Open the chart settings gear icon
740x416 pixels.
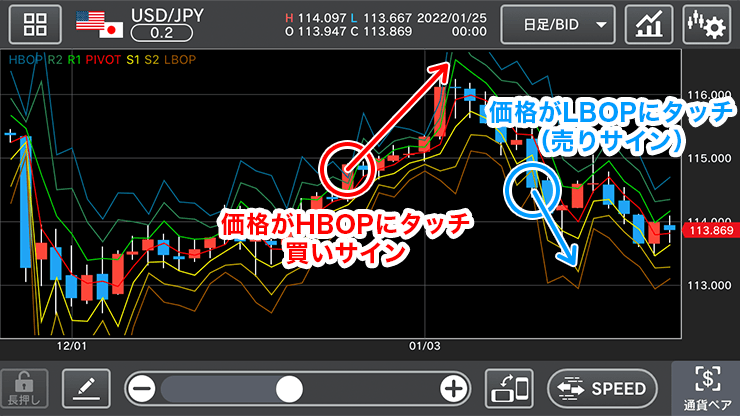tap(706, 24)
